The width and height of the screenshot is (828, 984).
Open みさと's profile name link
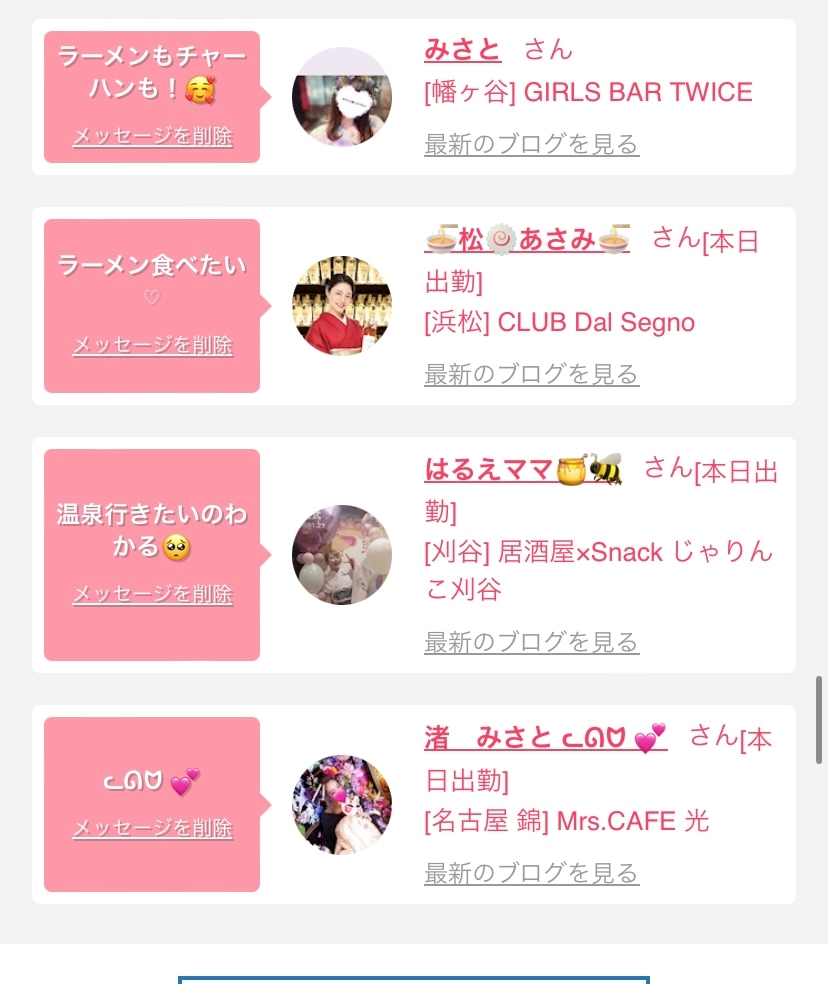(x=463, y=50)
